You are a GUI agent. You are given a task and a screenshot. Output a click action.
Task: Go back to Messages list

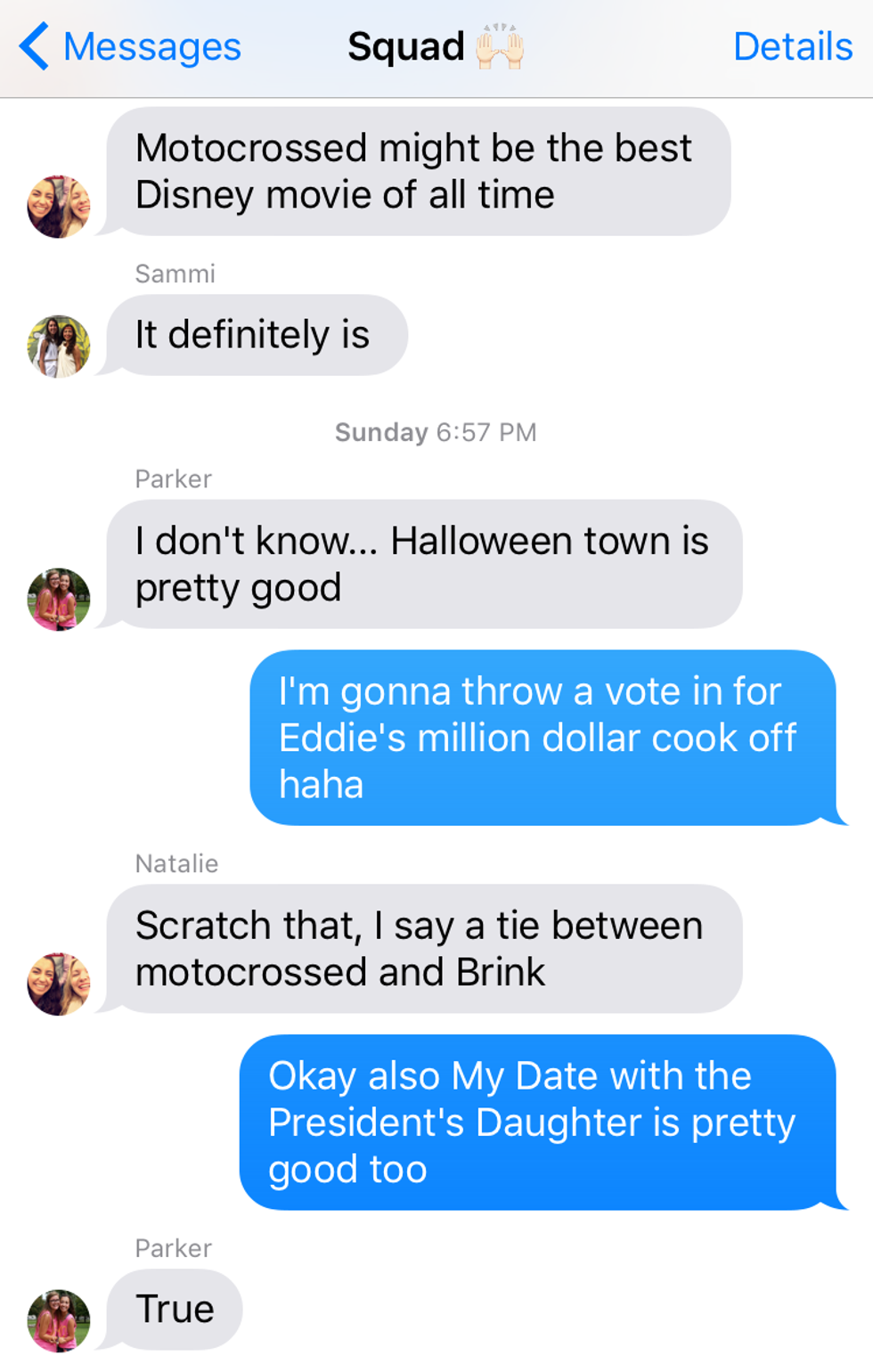click(x=131, y=47)
